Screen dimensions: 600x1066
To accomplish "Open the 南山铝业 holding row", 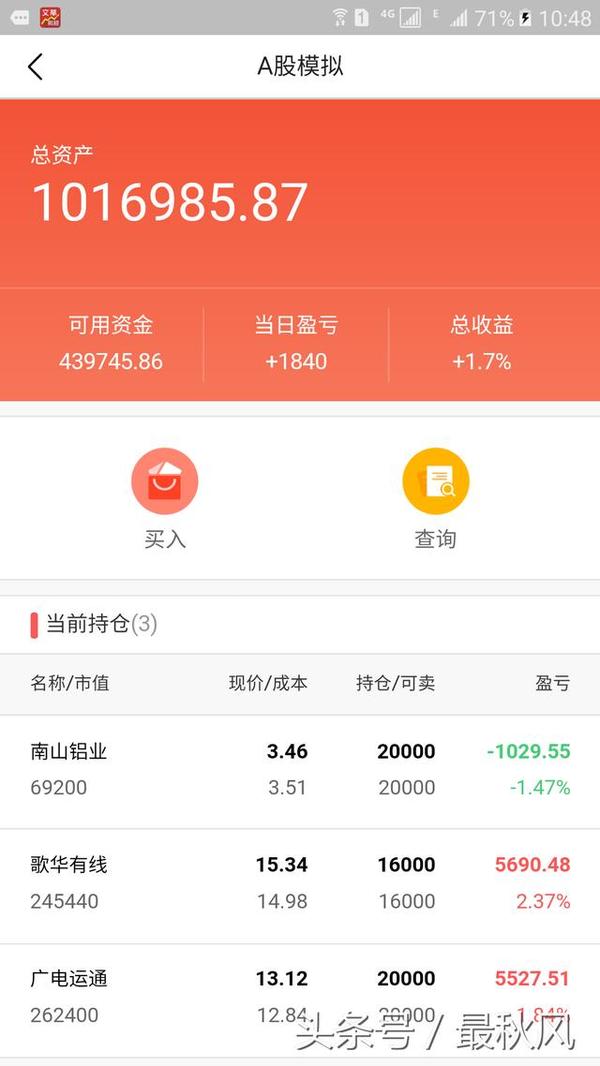I will [x=300, y=771].
